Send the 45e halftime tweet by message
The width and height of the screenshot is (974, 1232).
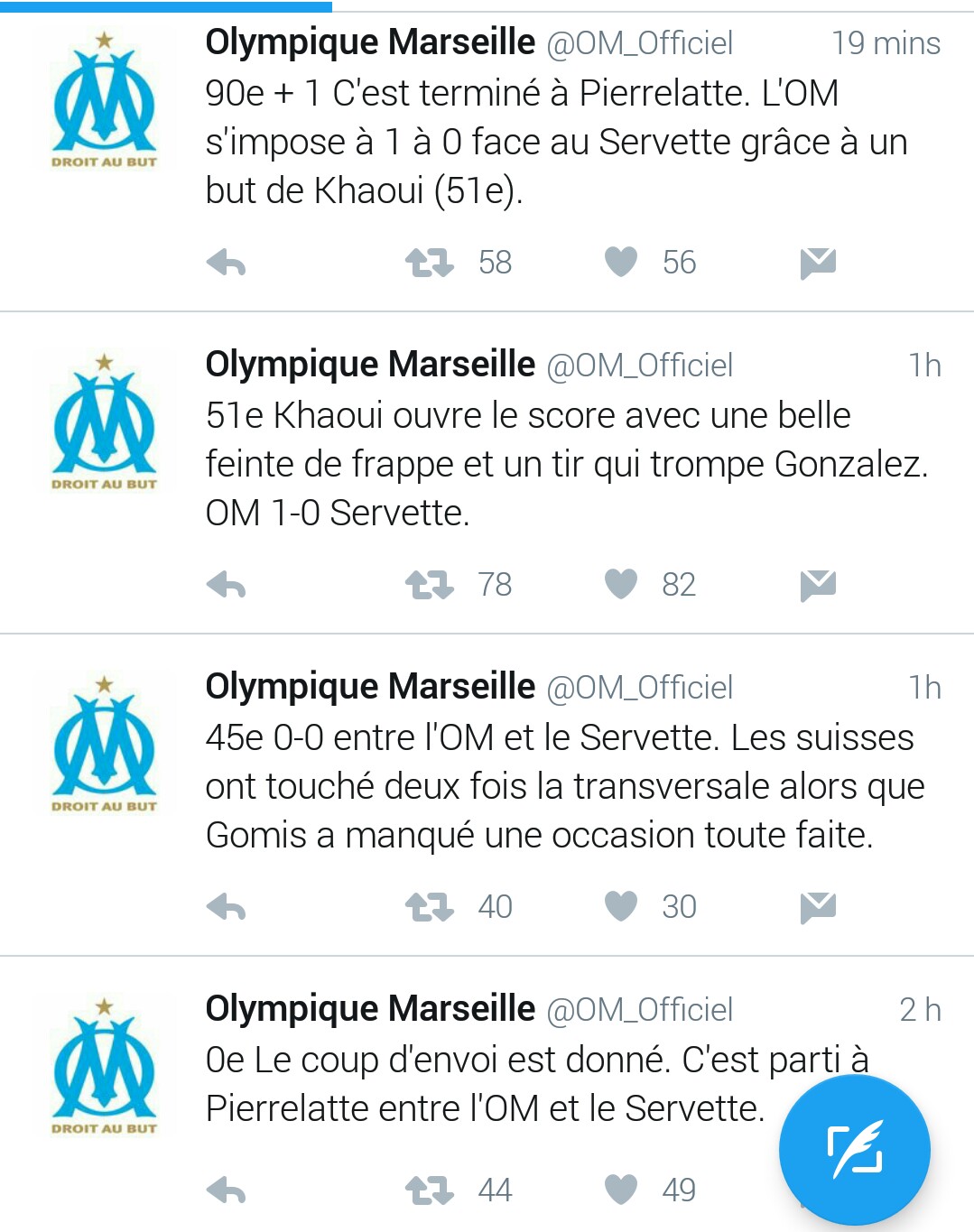pos(818,907)
